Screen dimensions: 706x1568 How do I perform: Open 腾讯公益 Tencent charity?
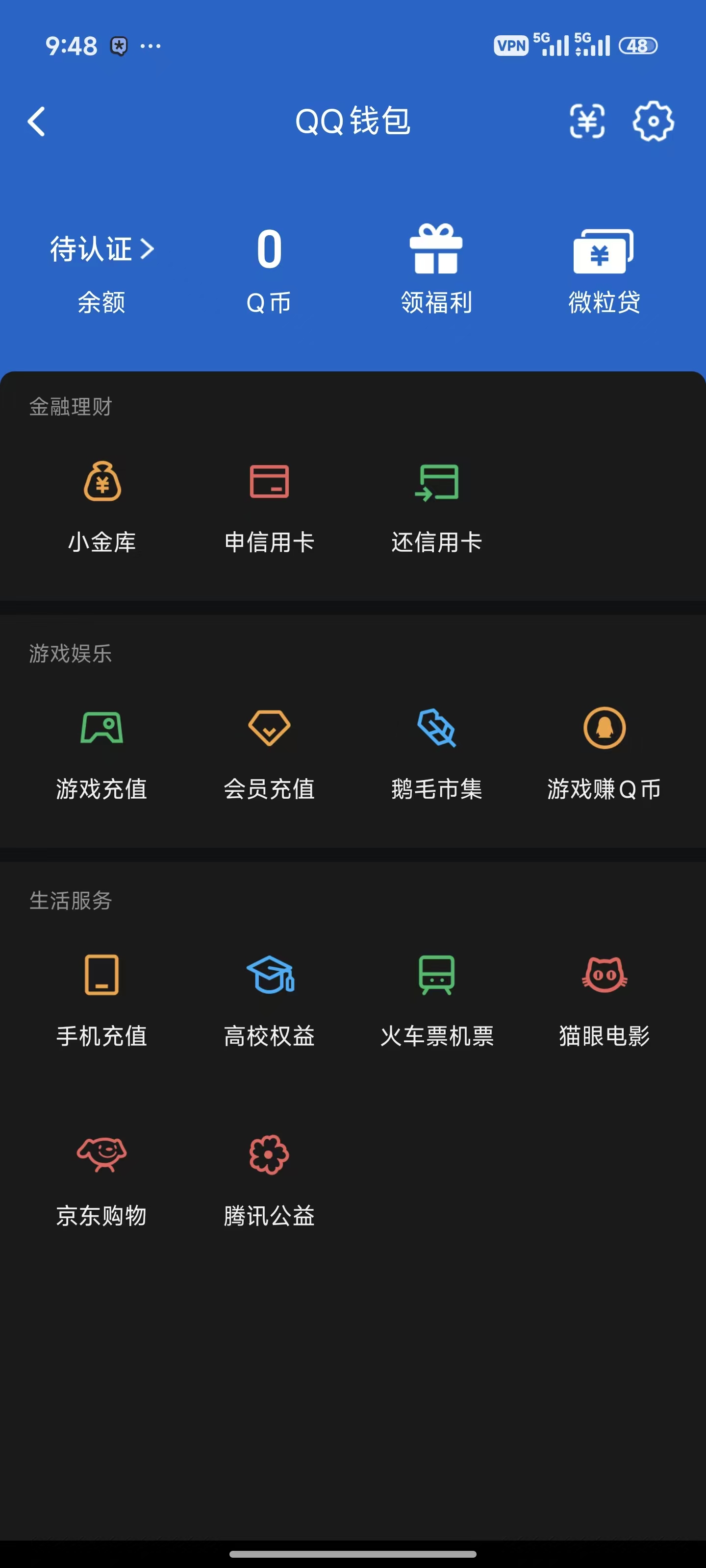click(x=269, y=1181)
